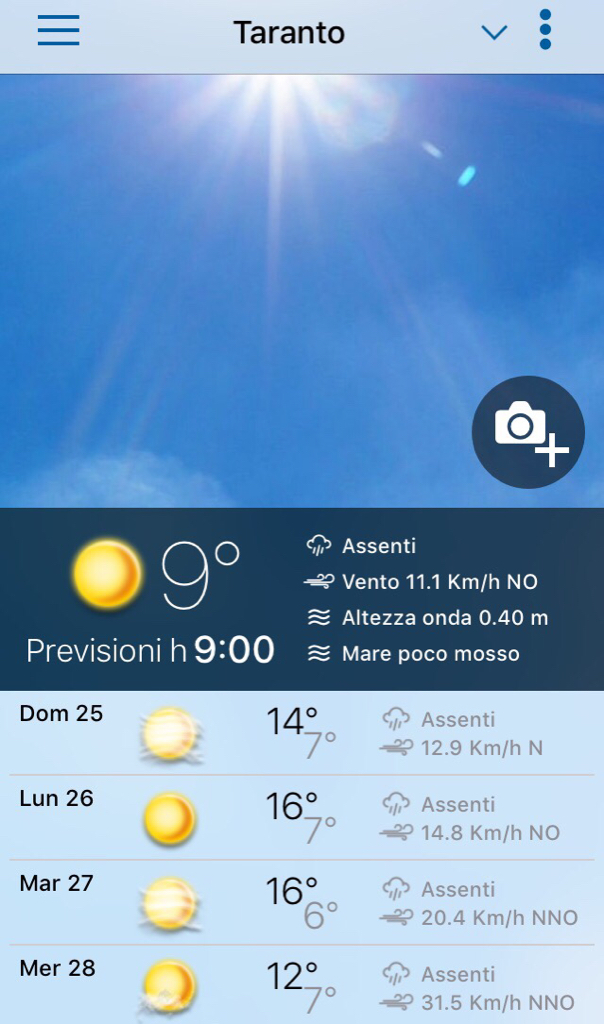This screenshot has height=1024, width=604.
Task: Expand the Taranto location dropdown
Action: [x=494, y=33]
